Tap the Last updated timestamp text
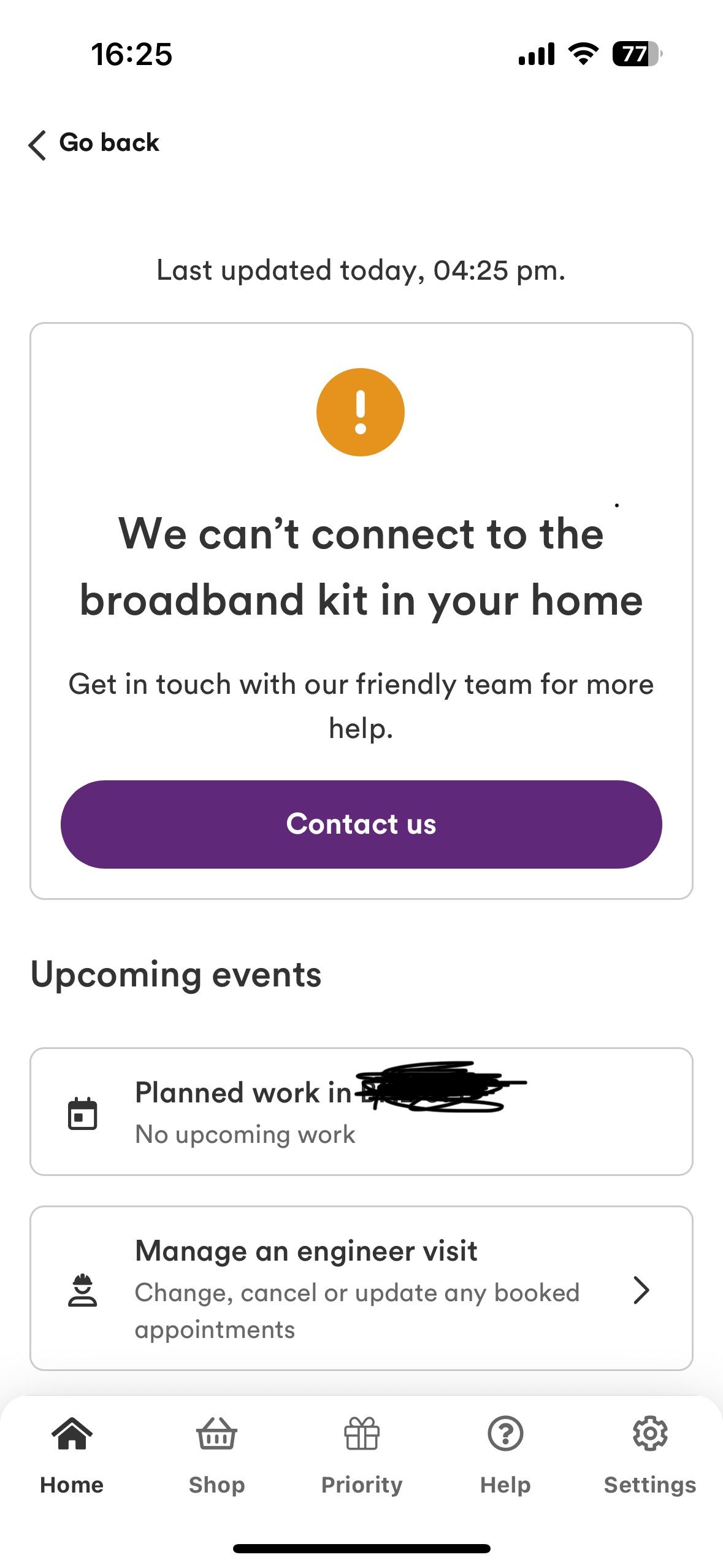 pos(361,270)
